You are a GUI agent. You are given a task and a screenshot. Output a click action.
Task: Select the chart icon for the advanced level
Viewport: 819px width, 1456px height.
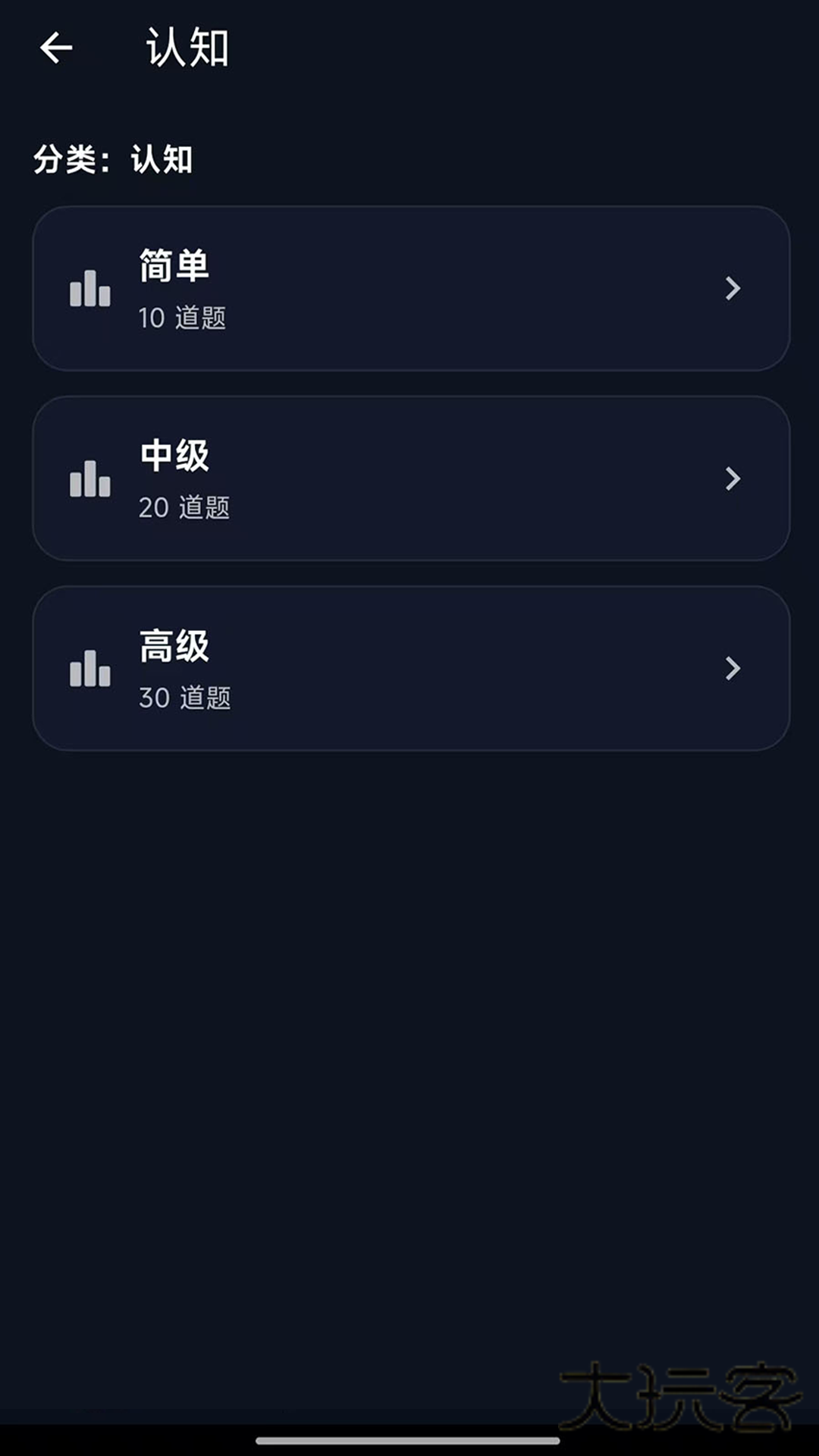89,670
